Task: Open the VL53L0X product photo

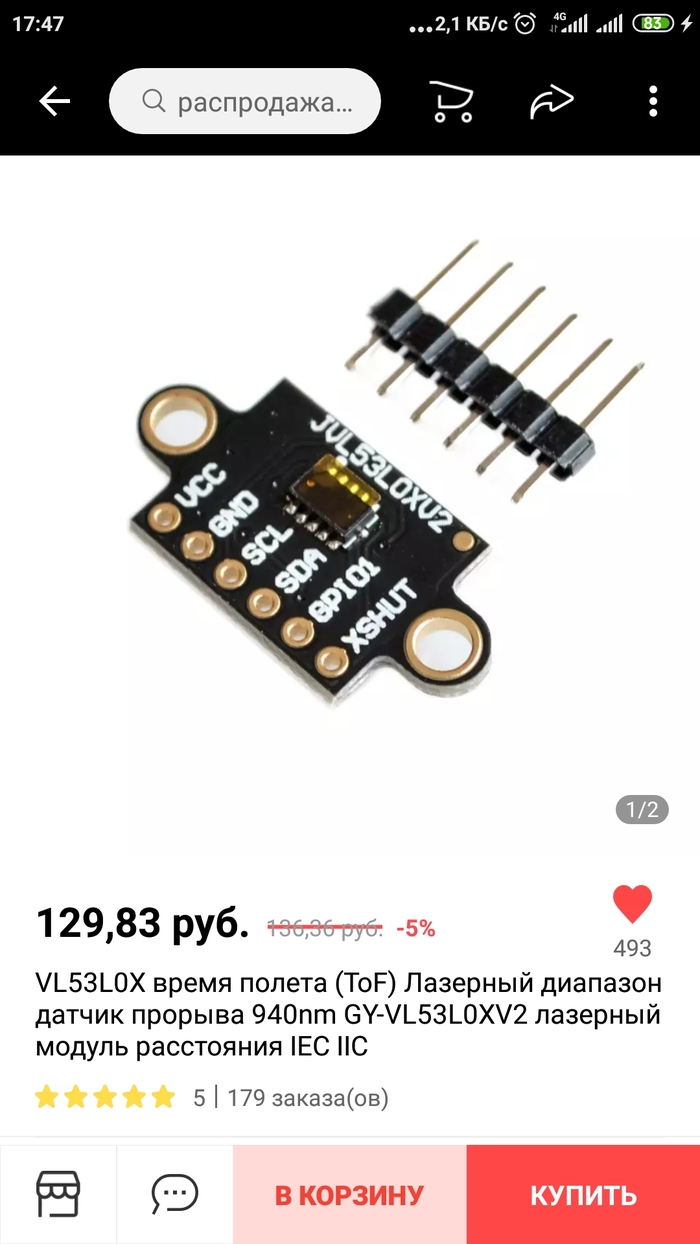Action: click(350, 500)
